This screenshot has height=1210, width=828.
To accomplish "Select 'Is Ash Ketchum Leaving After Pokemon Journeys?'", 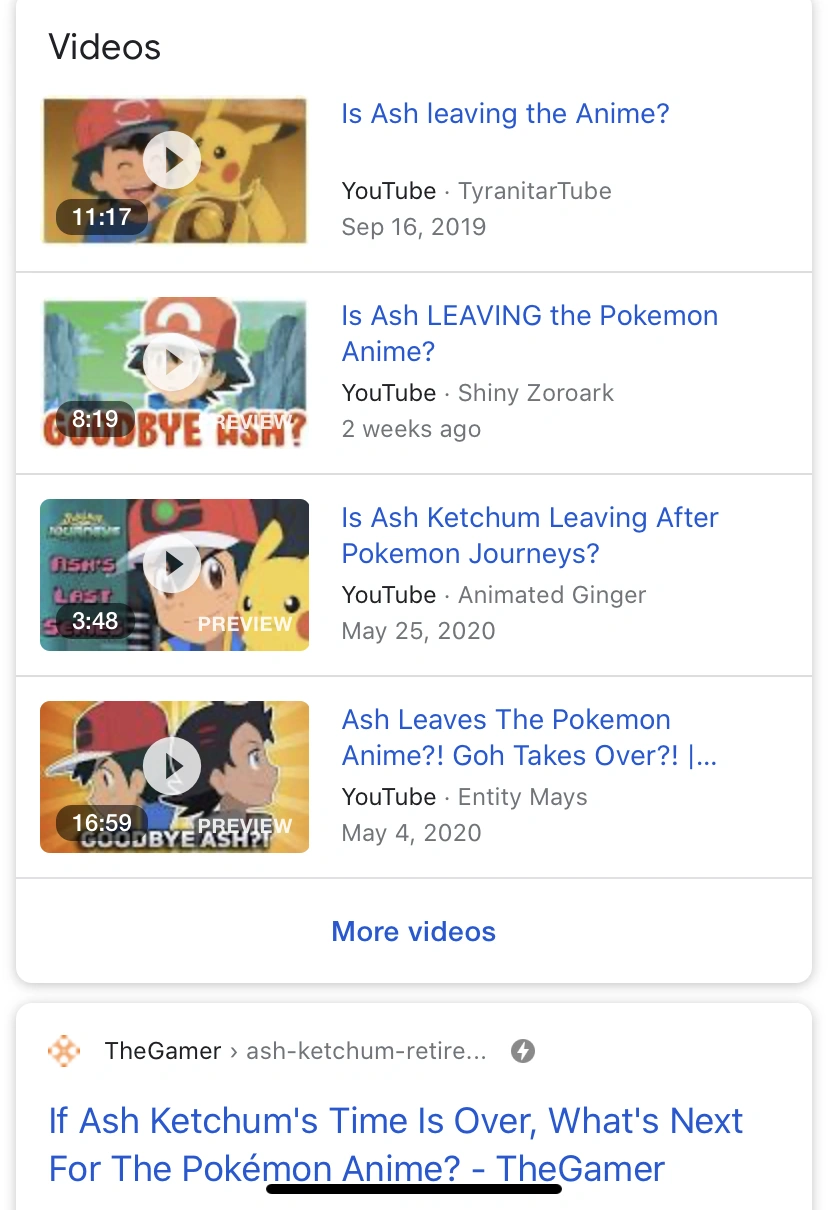I will [529, 535].
